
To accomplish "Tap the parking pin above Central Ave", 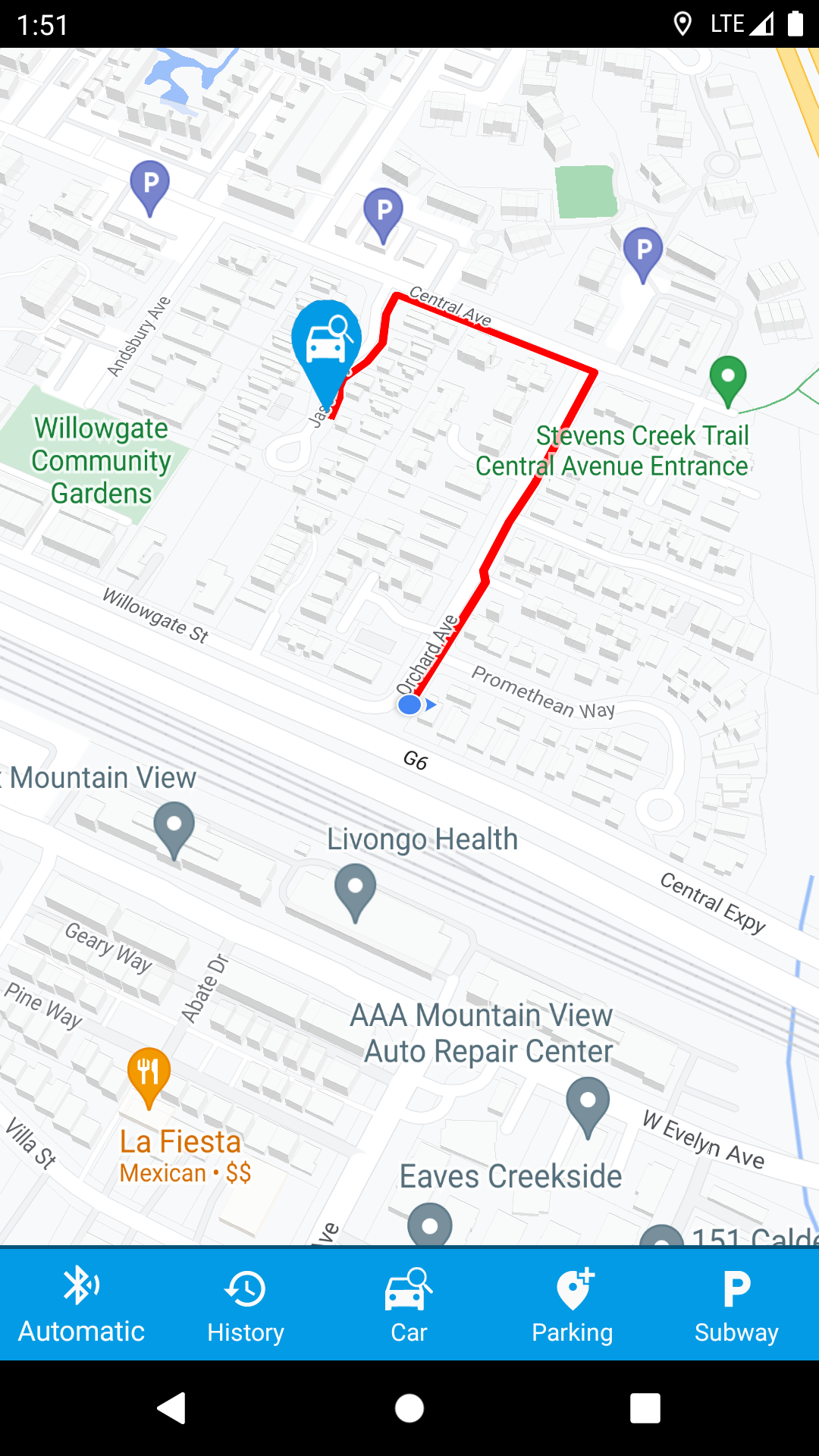I will [384, 212].
